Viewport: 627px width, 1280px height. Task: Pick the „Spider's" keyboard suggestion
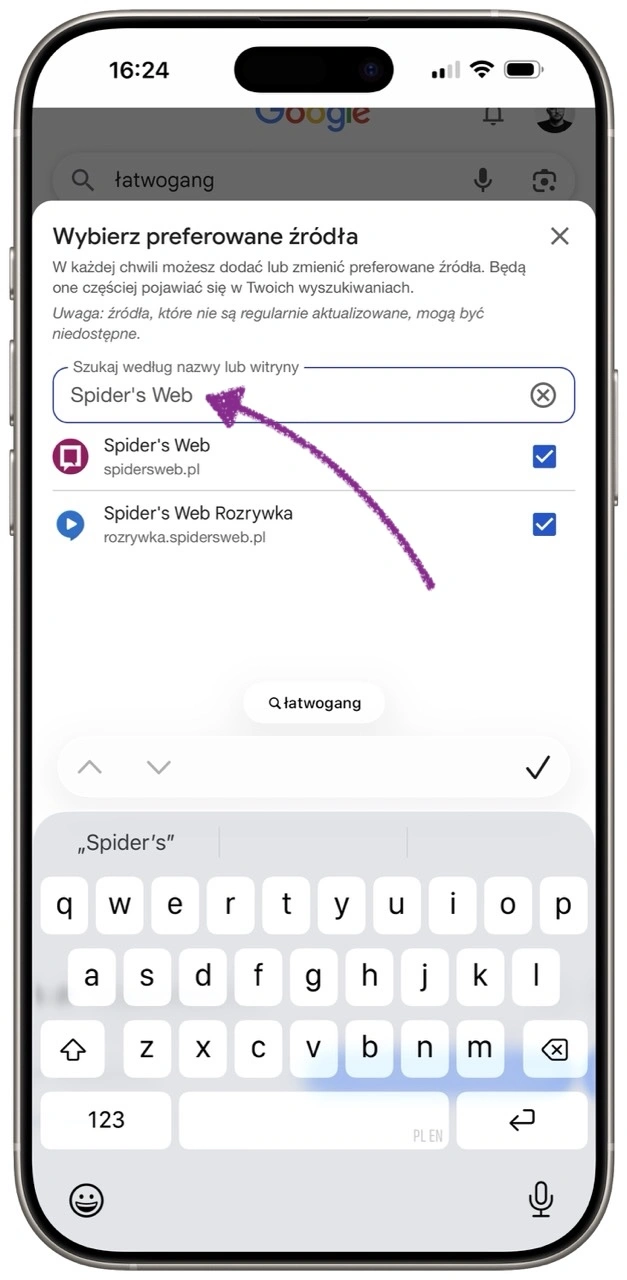127,843
